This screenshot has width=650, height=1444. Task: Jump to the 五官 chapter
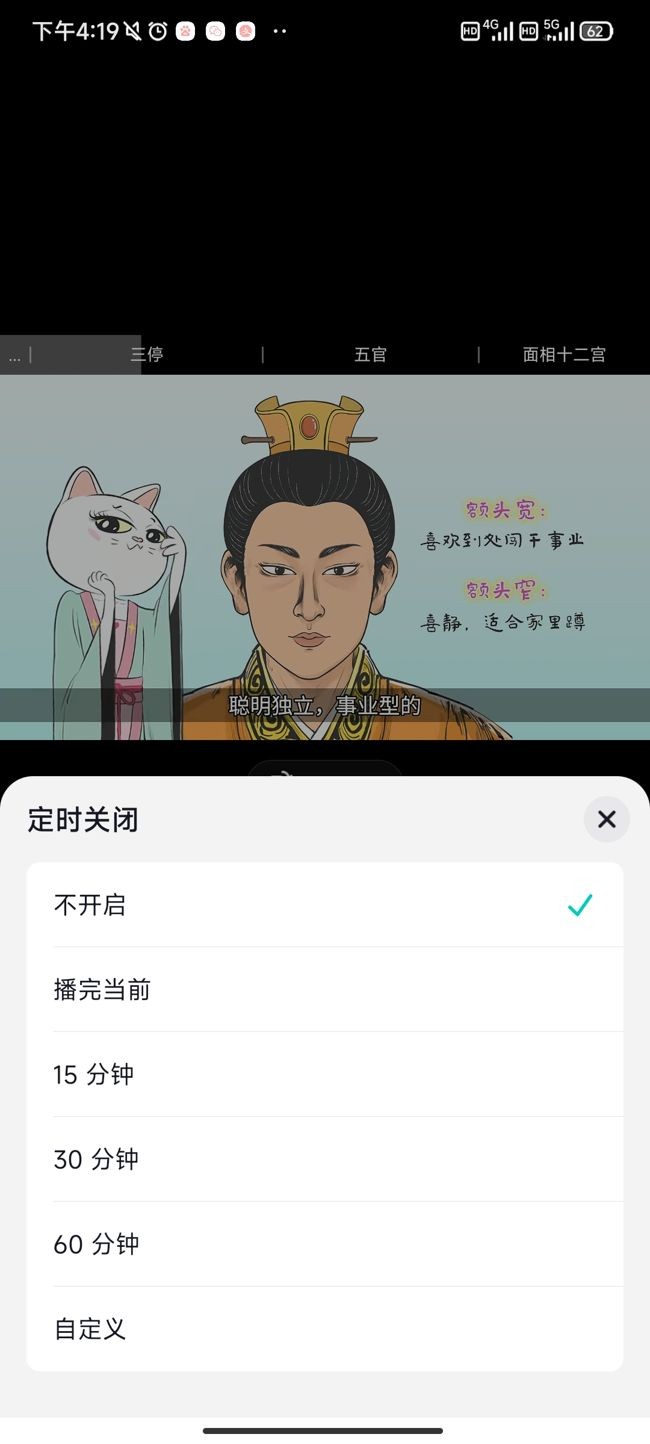(370, 354)
